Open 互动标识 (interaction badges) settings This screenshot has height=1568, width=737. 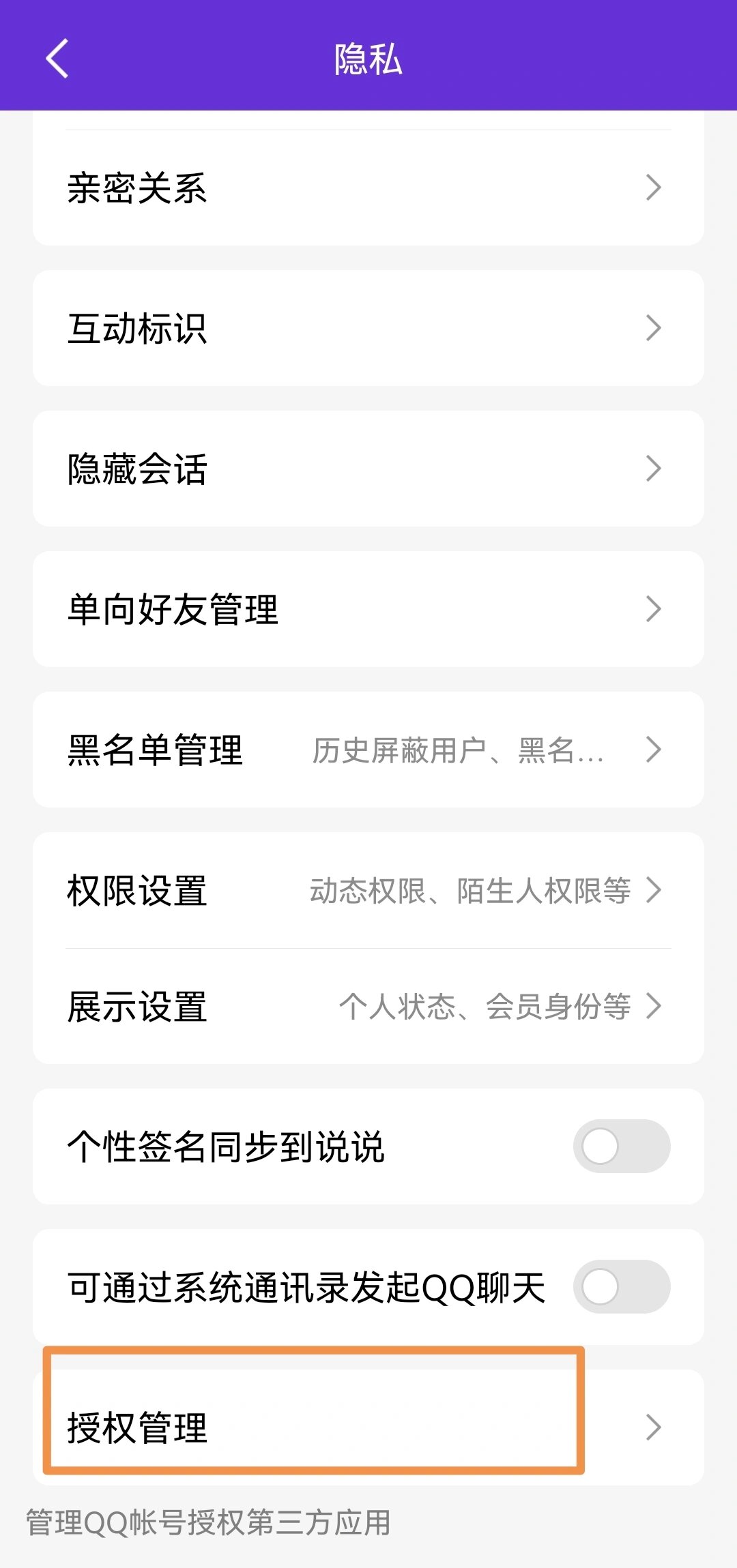click(x=369, y=329)
